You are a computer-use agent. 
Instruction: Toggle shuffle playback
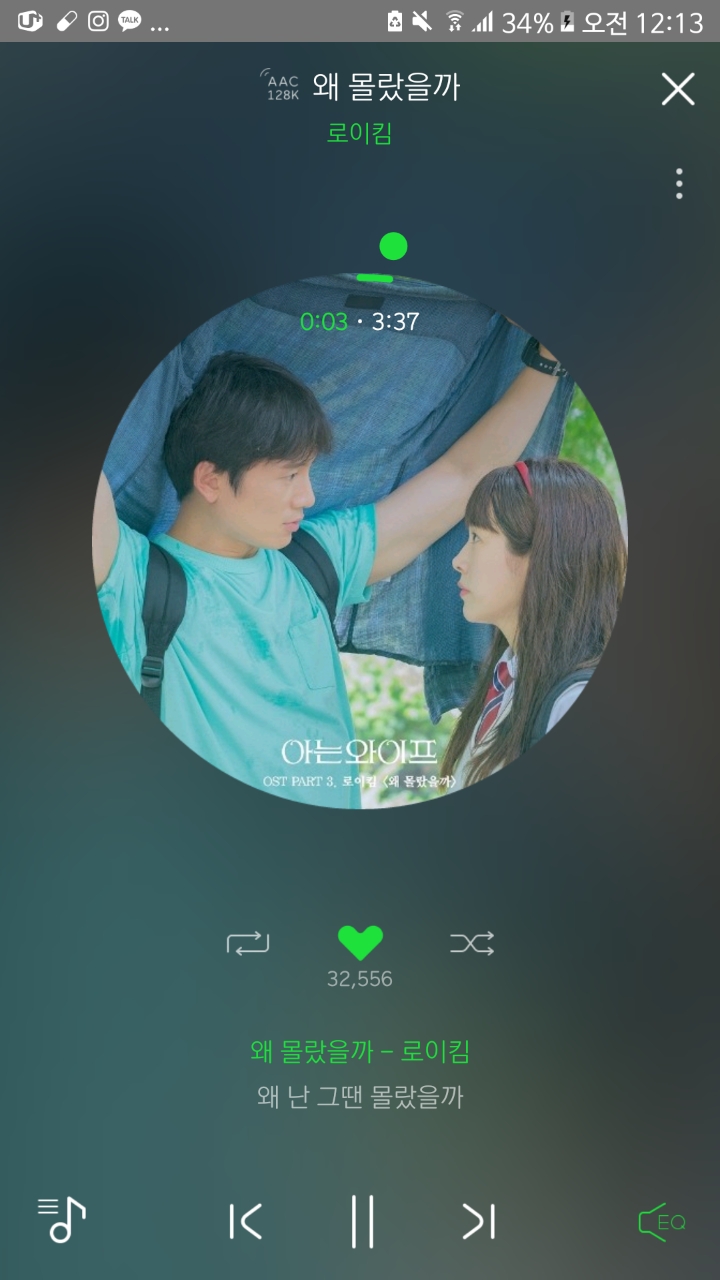pyautogui.click(x=472, y=943)
